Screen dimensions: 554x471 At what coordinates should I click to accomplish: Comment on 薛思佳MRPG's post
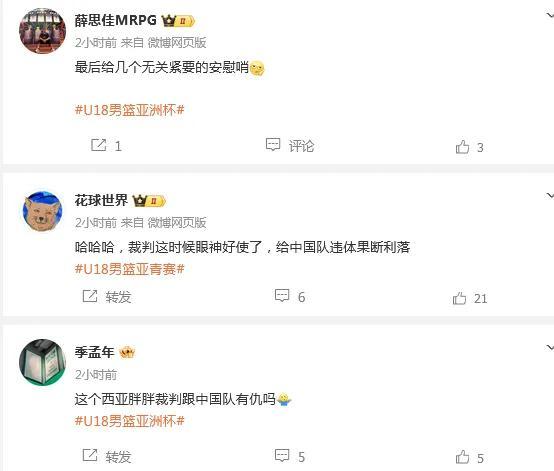[x=290, y=146]
